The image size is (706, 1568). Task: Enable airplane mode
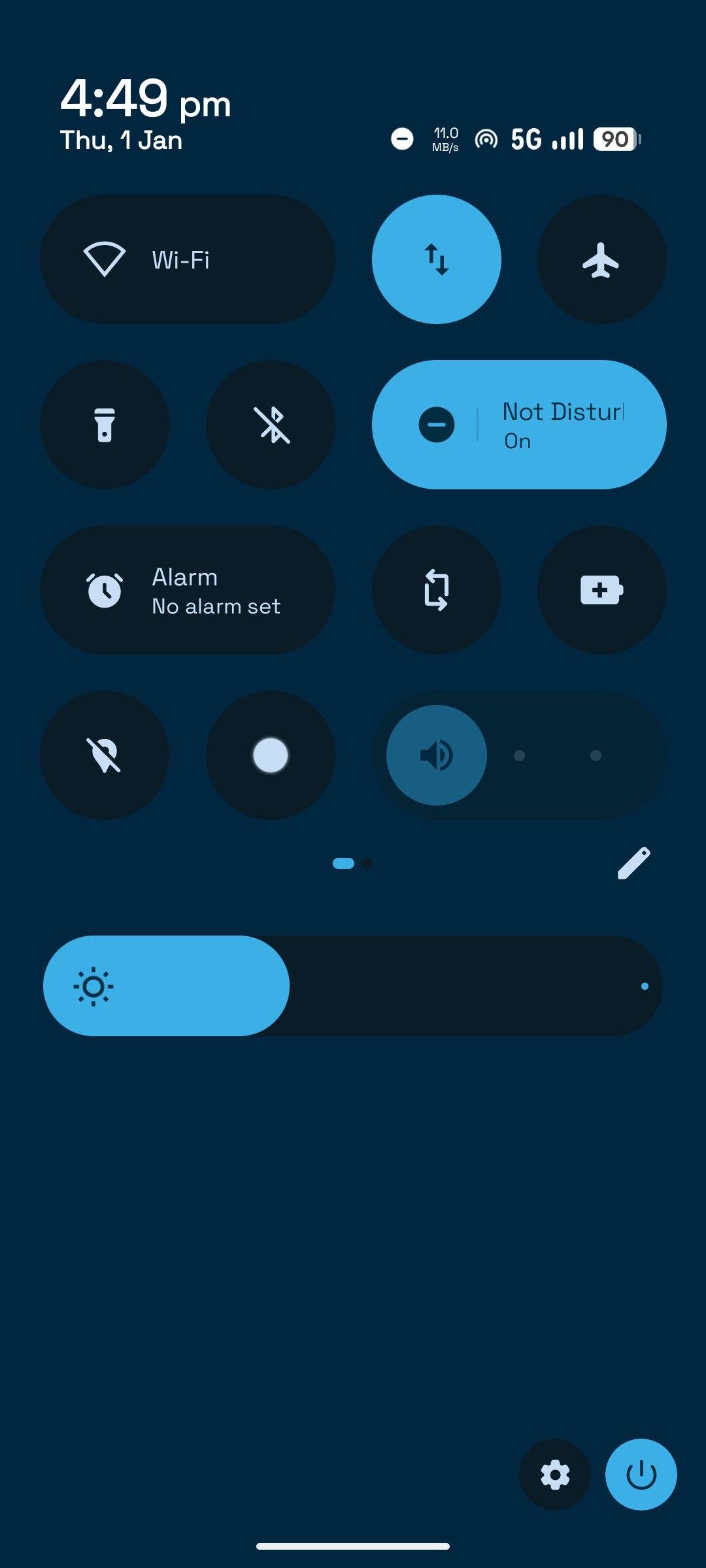[601, 259]
